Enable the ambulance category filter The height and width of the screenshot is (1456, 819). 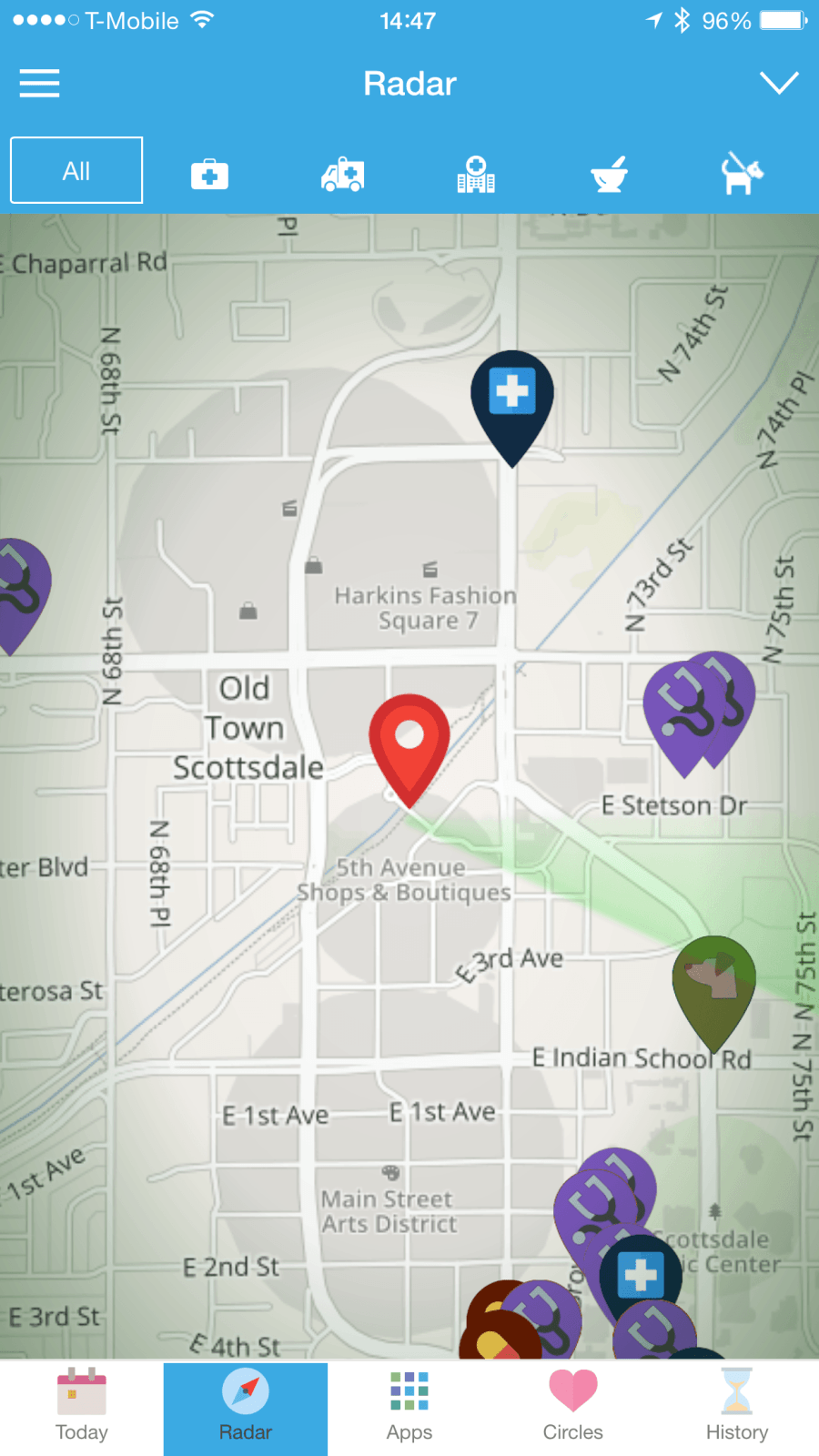point(342,173)
